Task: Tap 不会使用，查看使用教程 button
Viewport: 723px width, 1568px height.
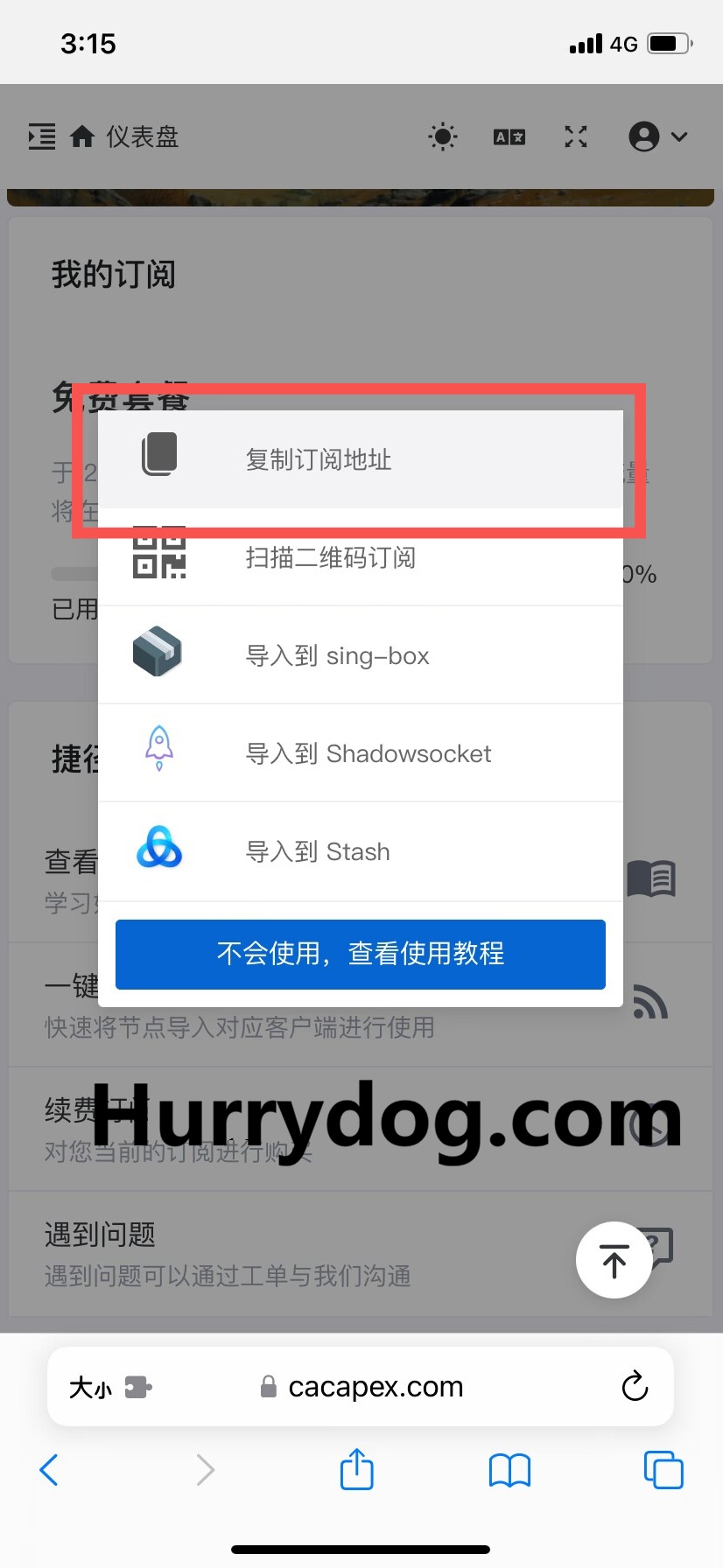Action: coord(360,954)
